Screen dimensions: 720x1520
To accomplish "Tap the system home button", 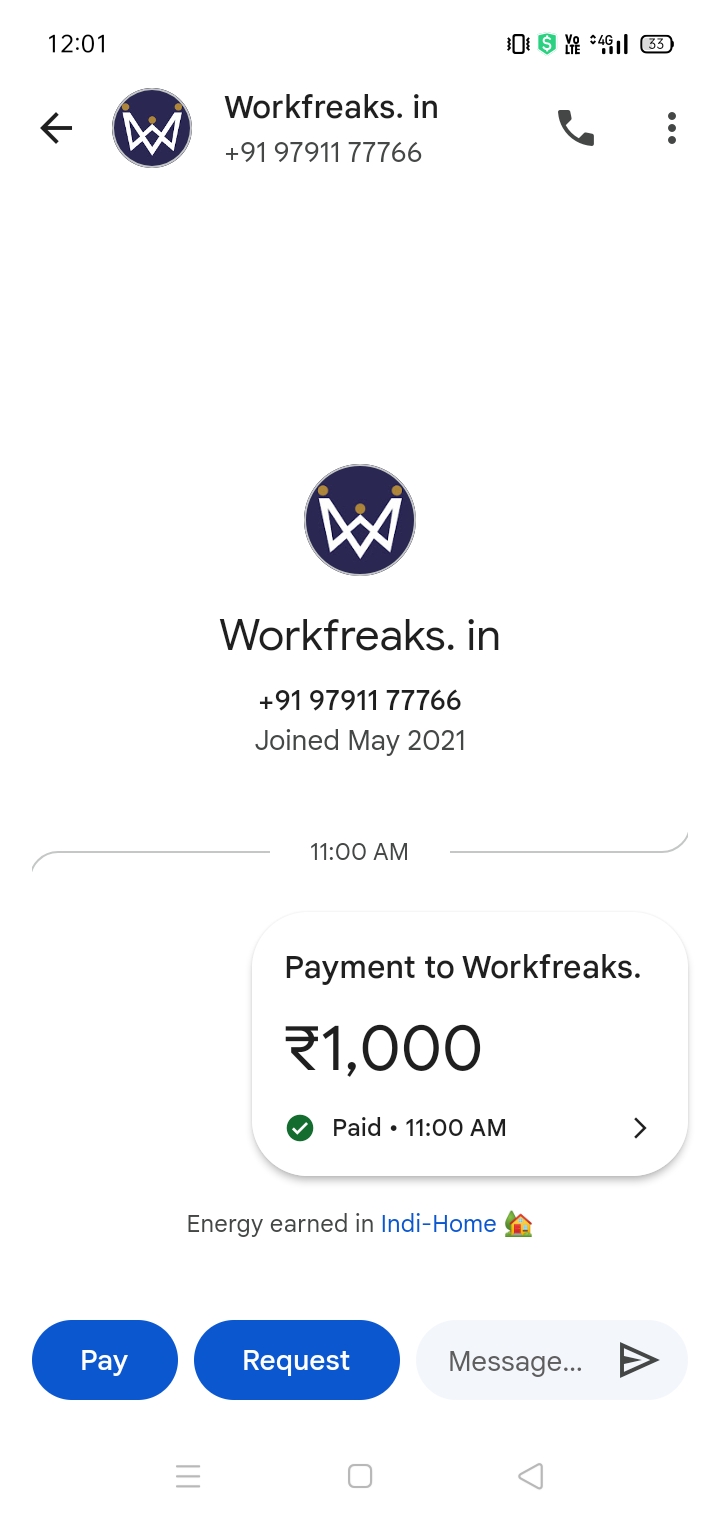I will 360,1476.
